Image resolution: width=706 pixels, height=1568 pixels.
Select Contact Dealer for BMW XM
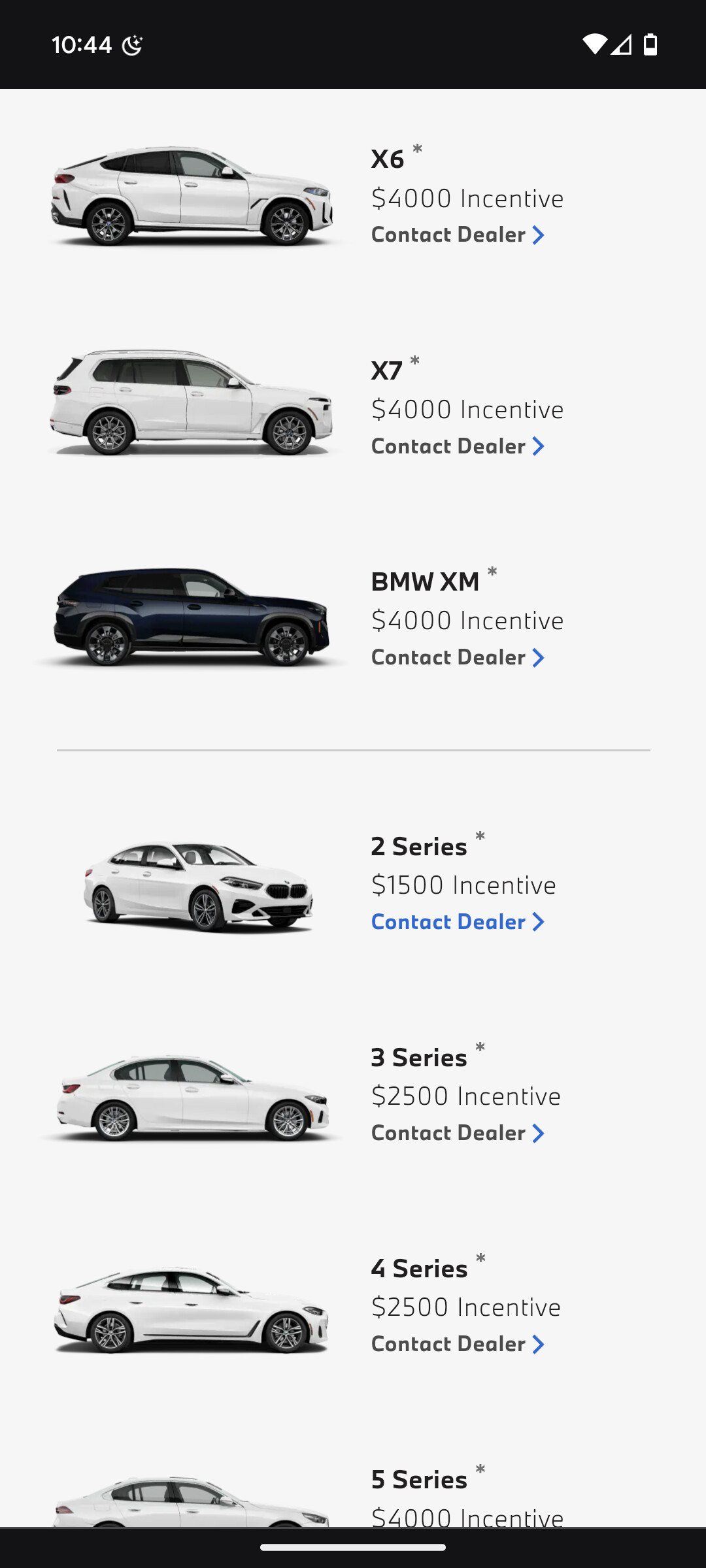(x=458, y=657)
